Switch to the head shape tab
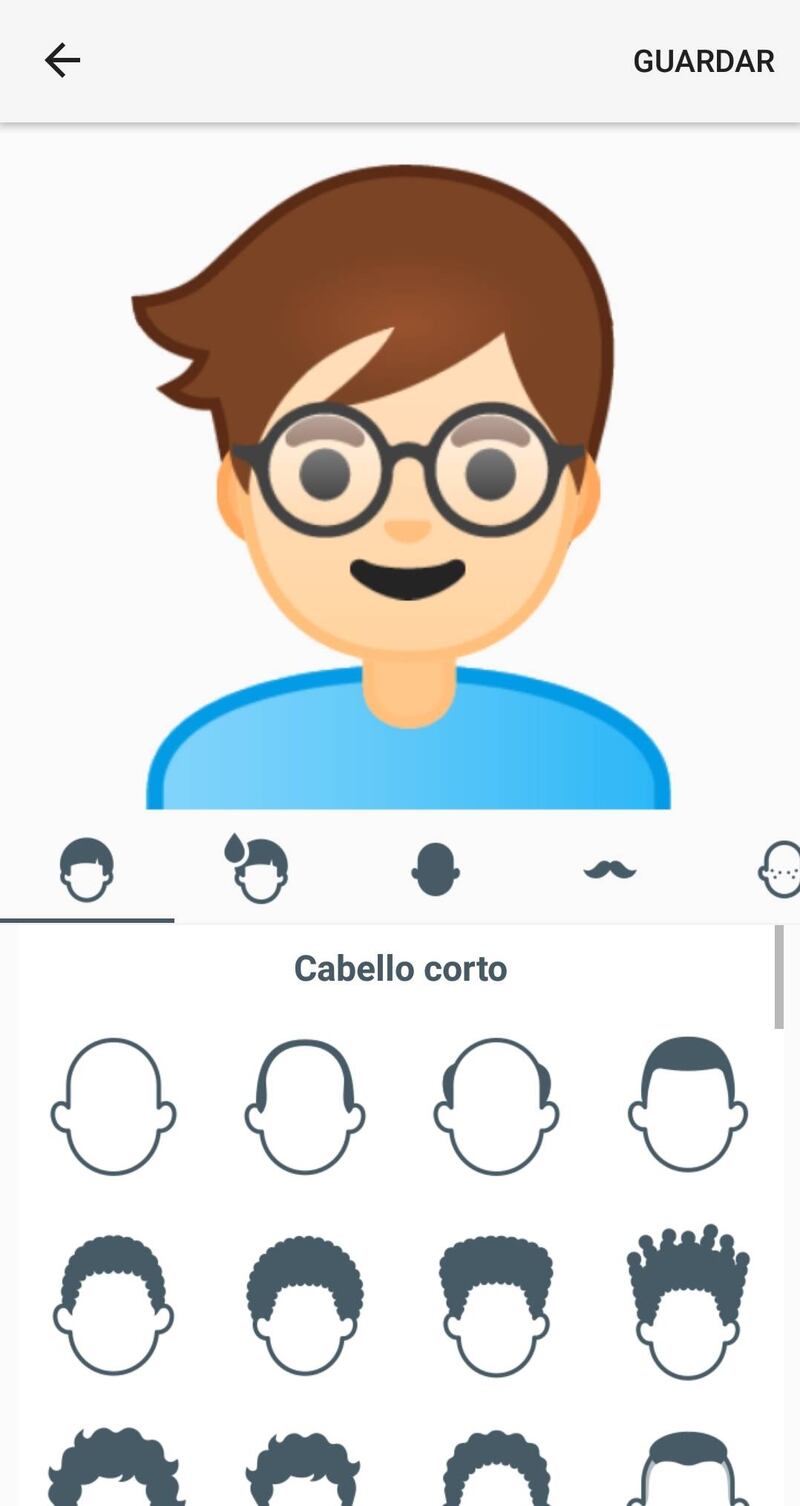Viewport: 800px width, 1506px height. (435, 870)
